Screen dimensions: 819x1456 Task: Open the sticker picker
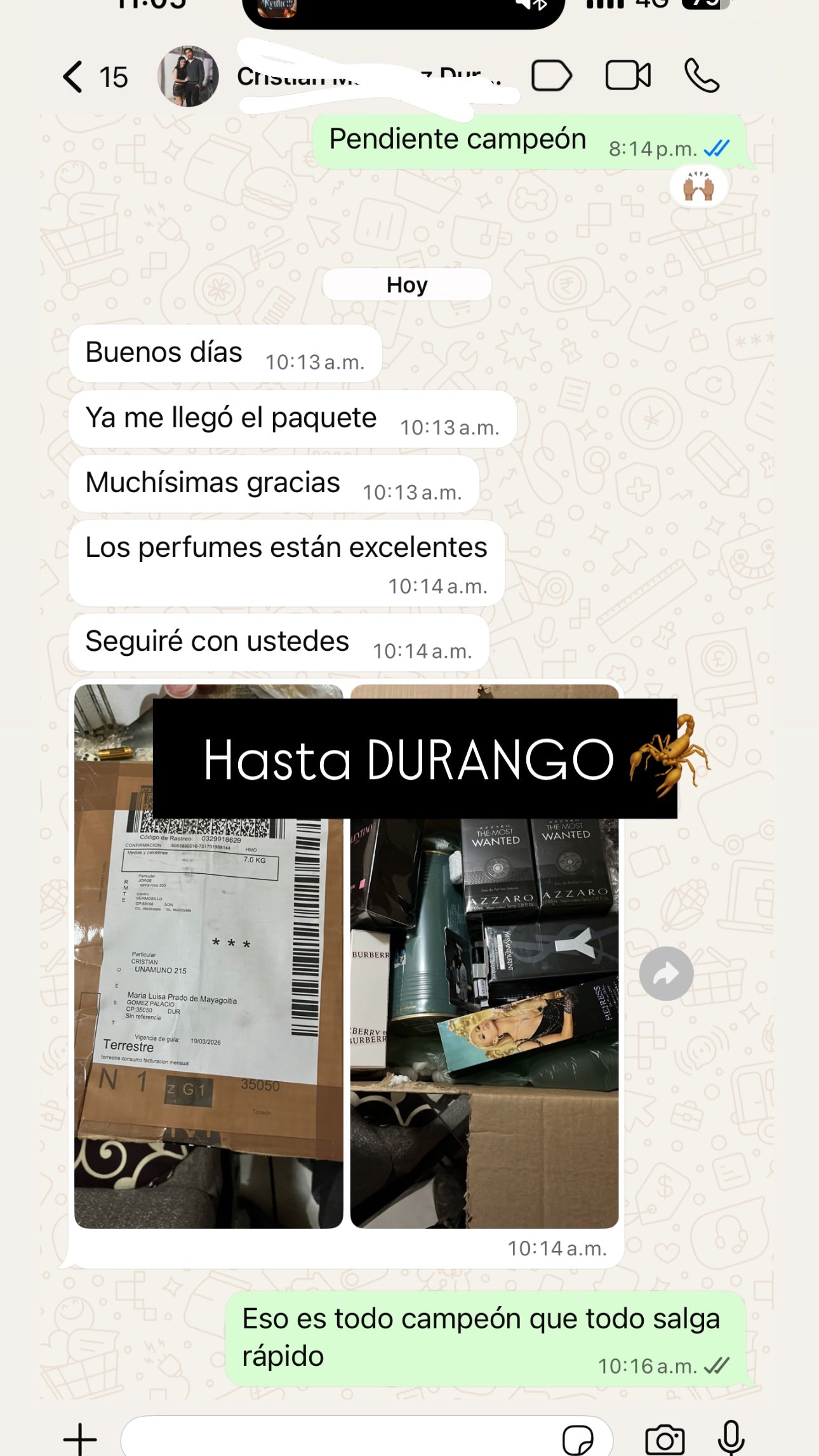tap(578, 1439)
